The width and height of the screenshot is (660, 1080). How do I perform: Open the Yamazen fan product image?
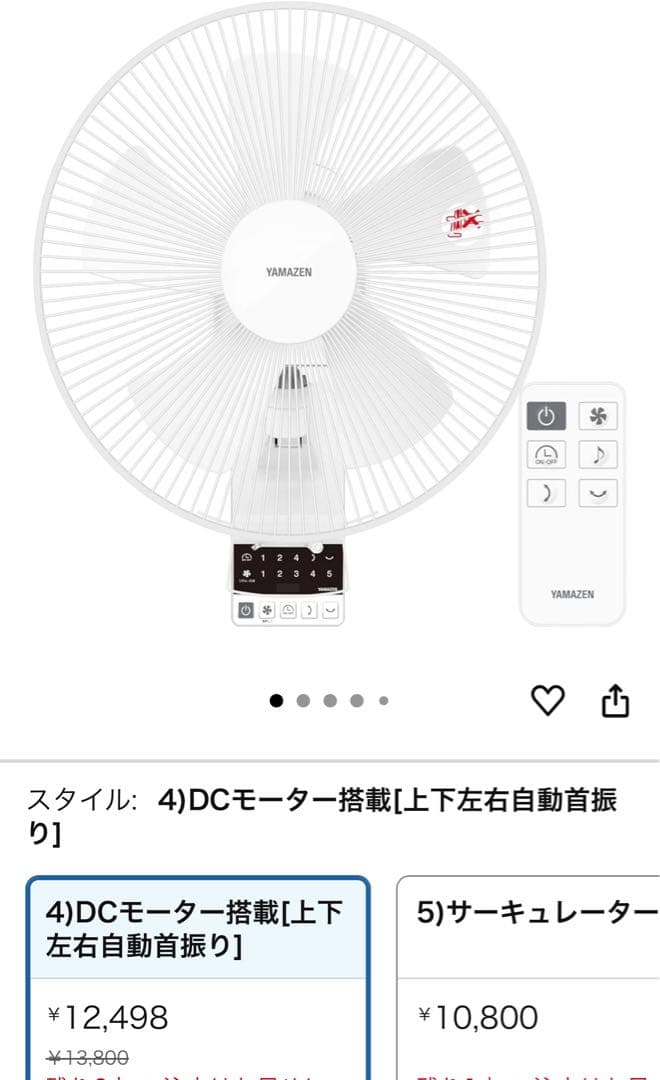point(330,320)
